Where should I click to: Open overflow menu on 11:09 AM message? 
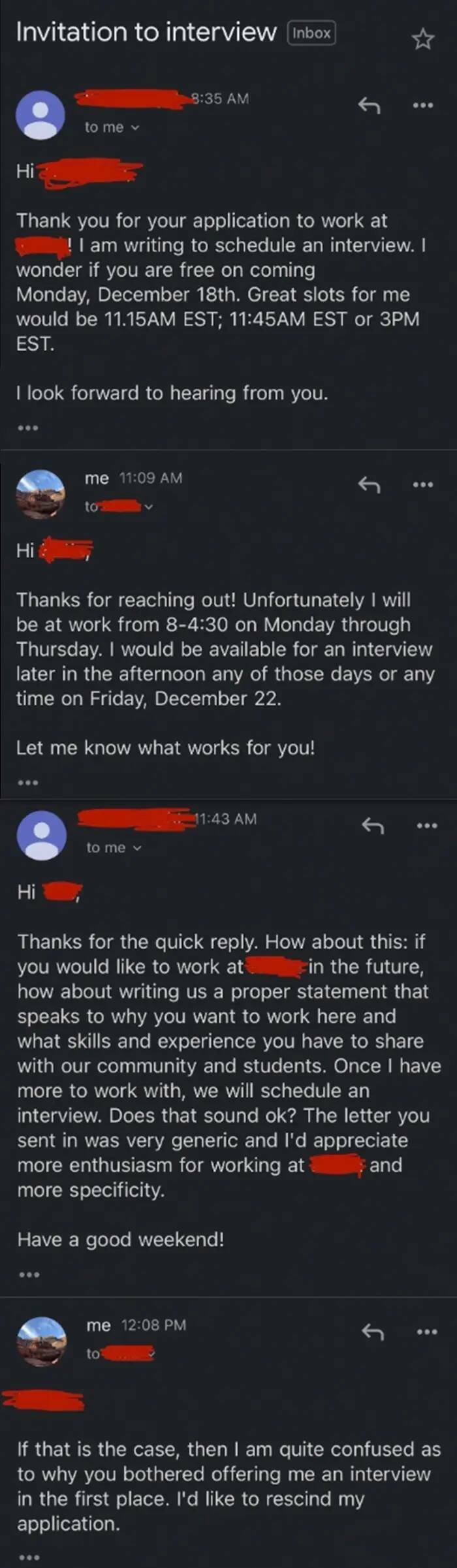pyautogui.click(x=422, y=484)
